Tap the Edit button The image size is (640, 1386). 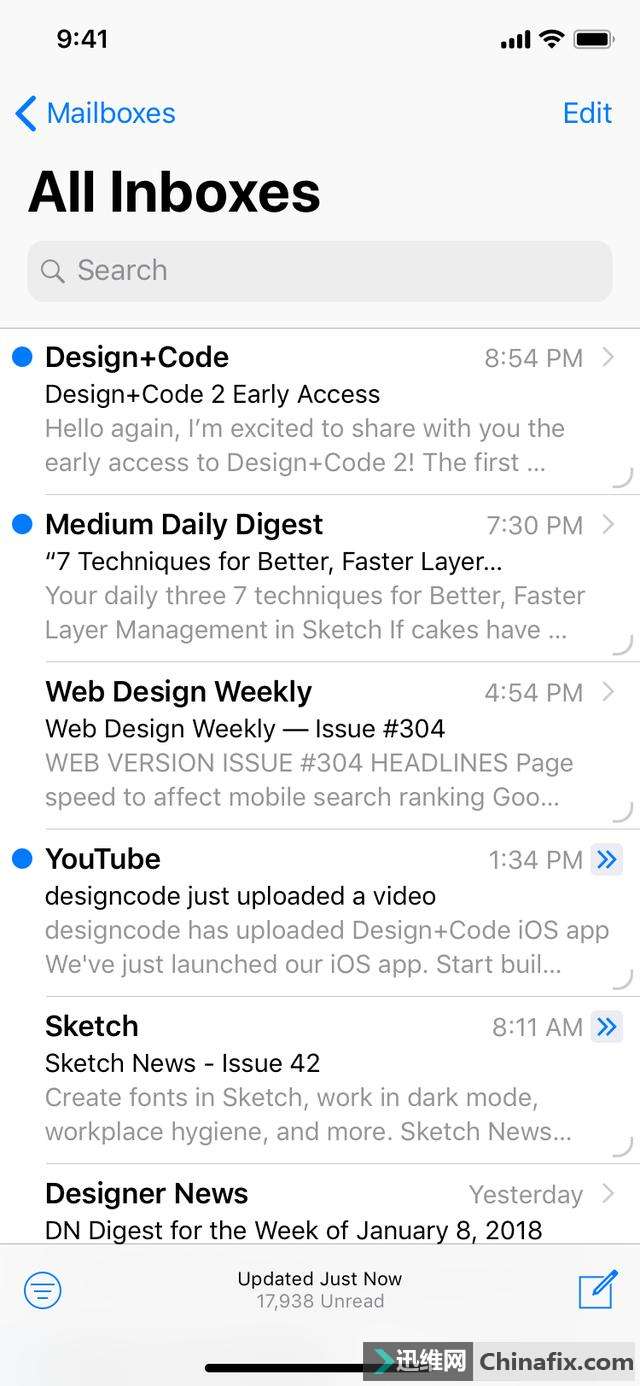(x=587, y=113)
